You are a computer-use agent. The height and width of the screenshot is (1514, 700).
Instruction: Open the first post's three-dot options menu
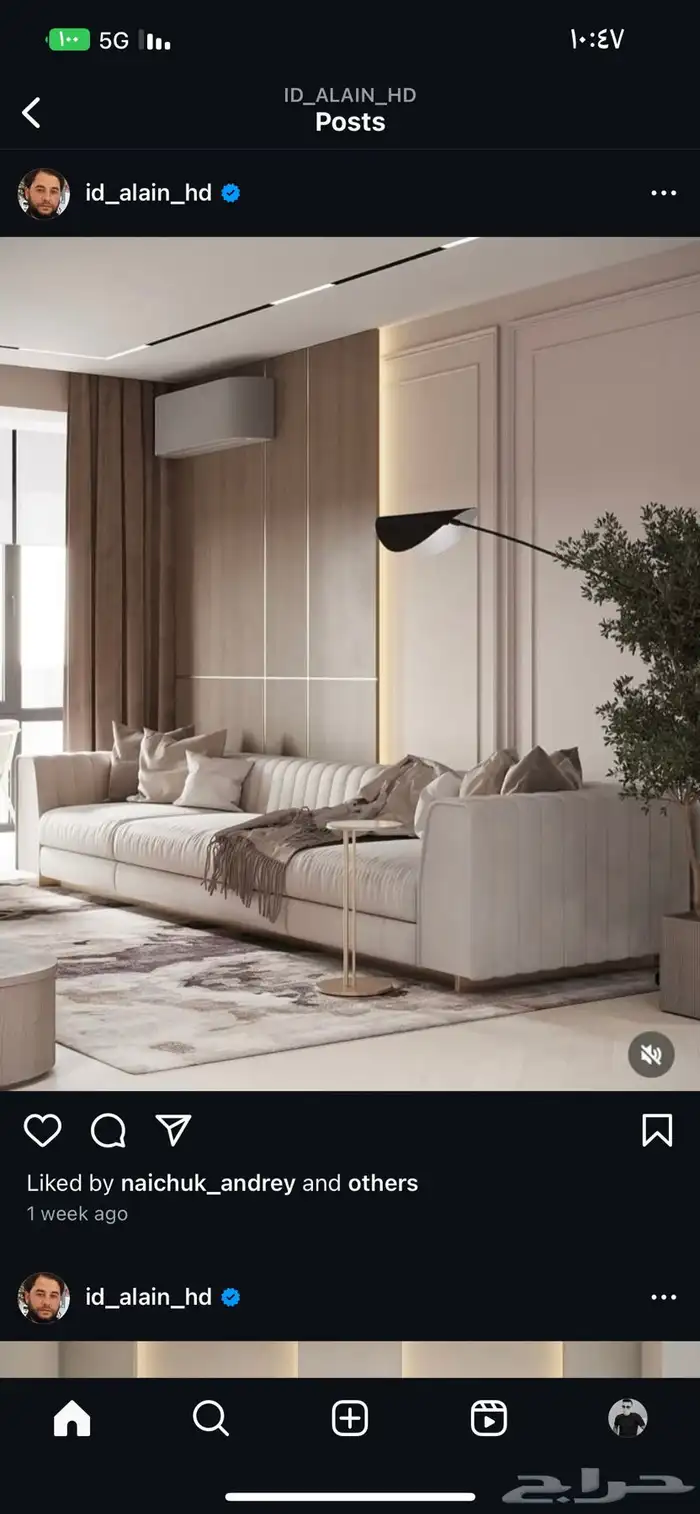tap(663, 193)
